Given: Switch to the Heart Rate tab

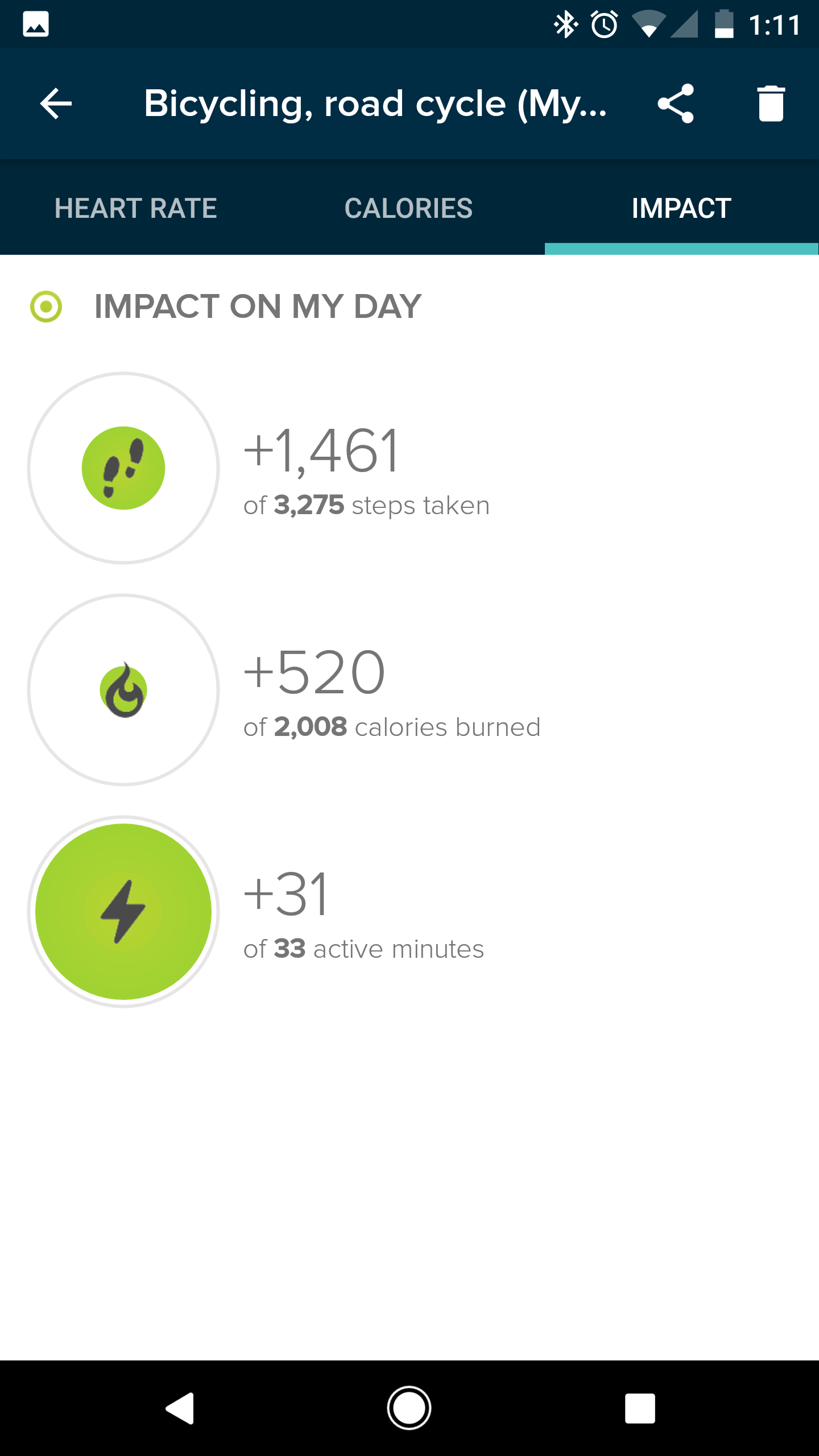Looking at the screenshot, I should click(136, 208).
